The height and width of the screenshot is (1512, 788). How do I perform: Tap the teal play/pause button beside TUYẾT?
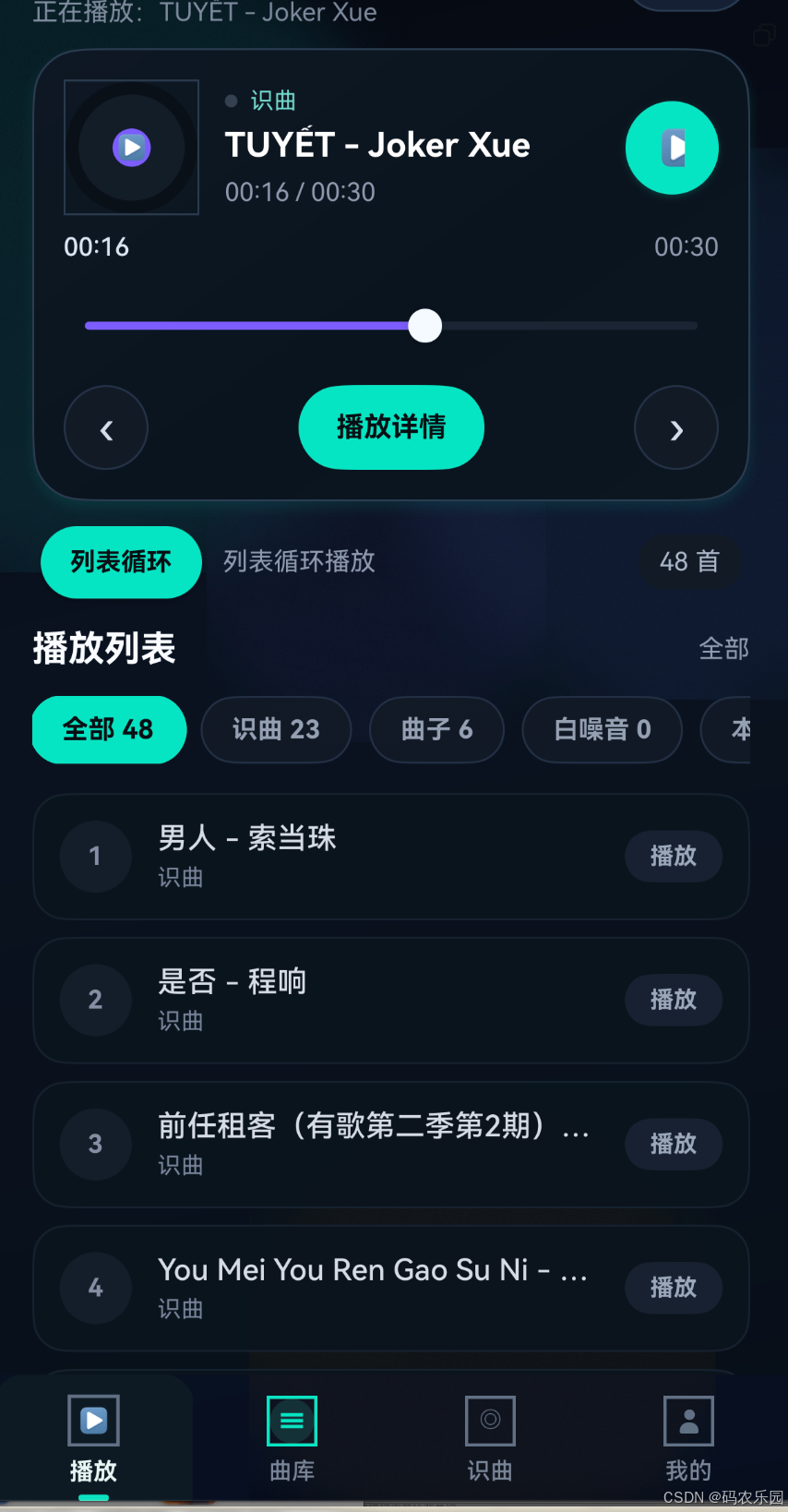pyautogui.click(x=672, y=148)
